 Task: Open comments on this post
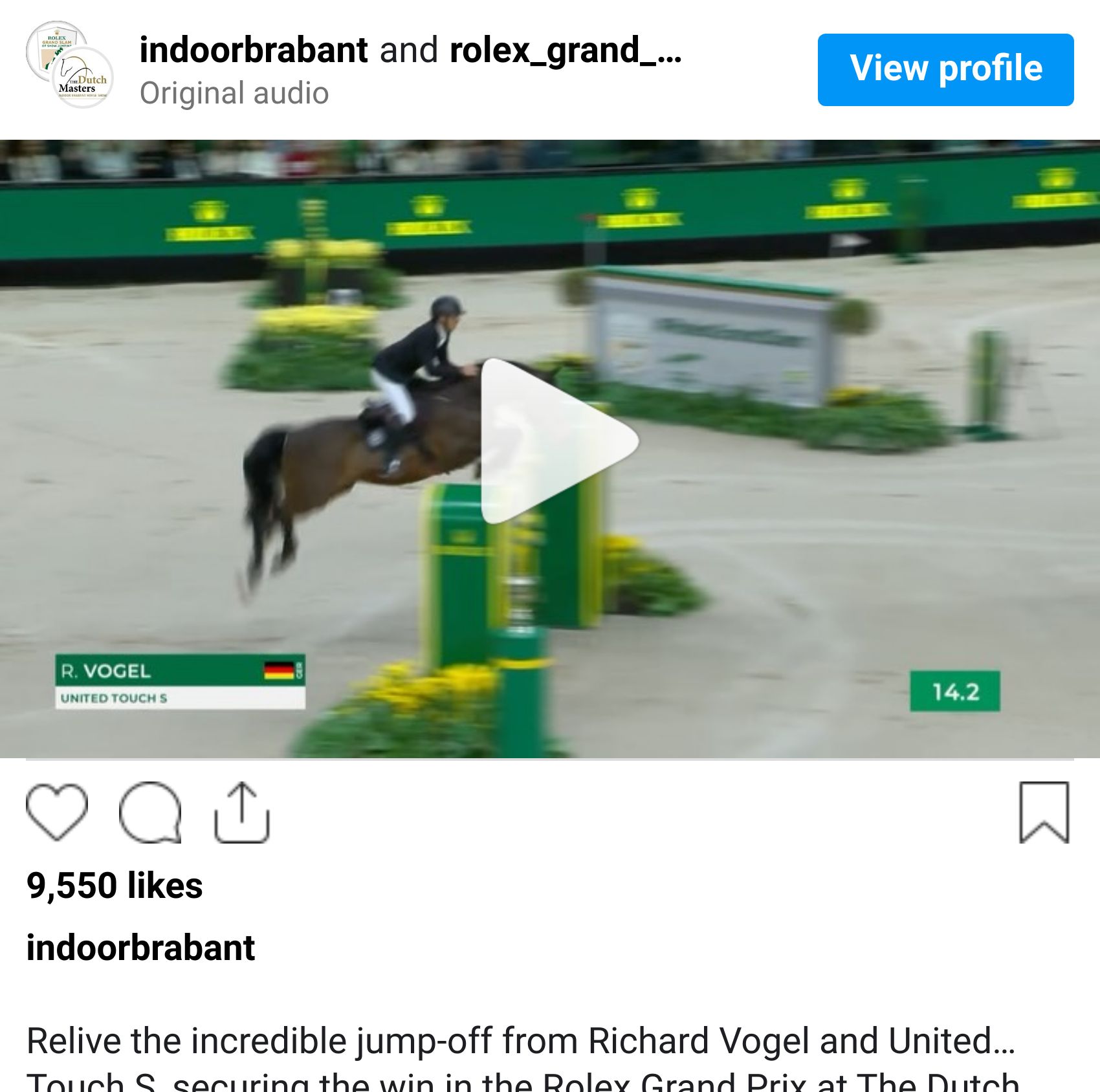click(x=150, y=812)
